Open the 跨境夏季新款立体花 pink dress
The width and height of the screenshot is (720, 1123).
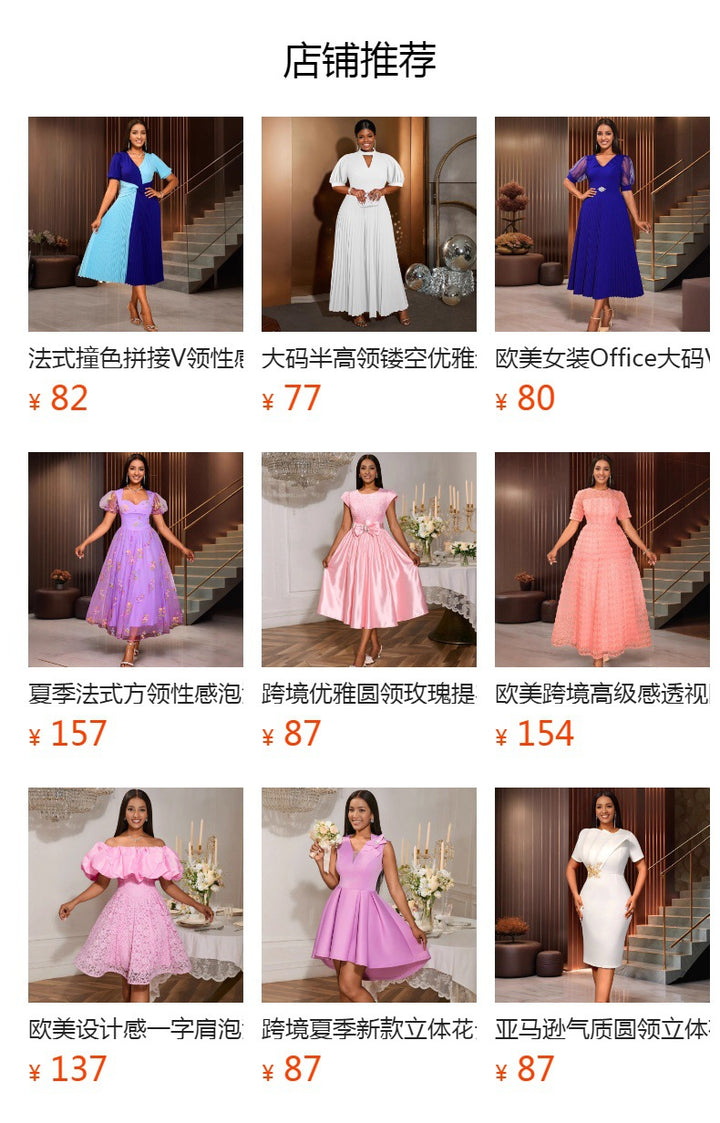369,894
